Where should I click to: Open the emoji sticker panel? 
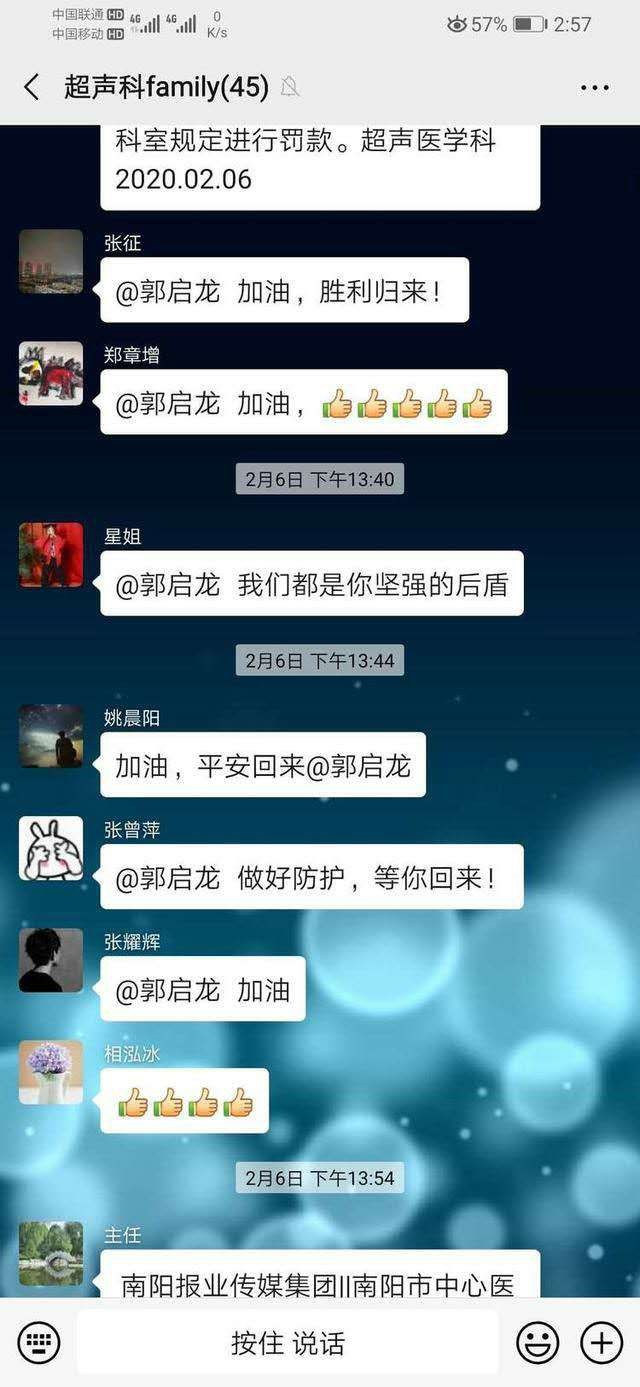coord(537,1342)
